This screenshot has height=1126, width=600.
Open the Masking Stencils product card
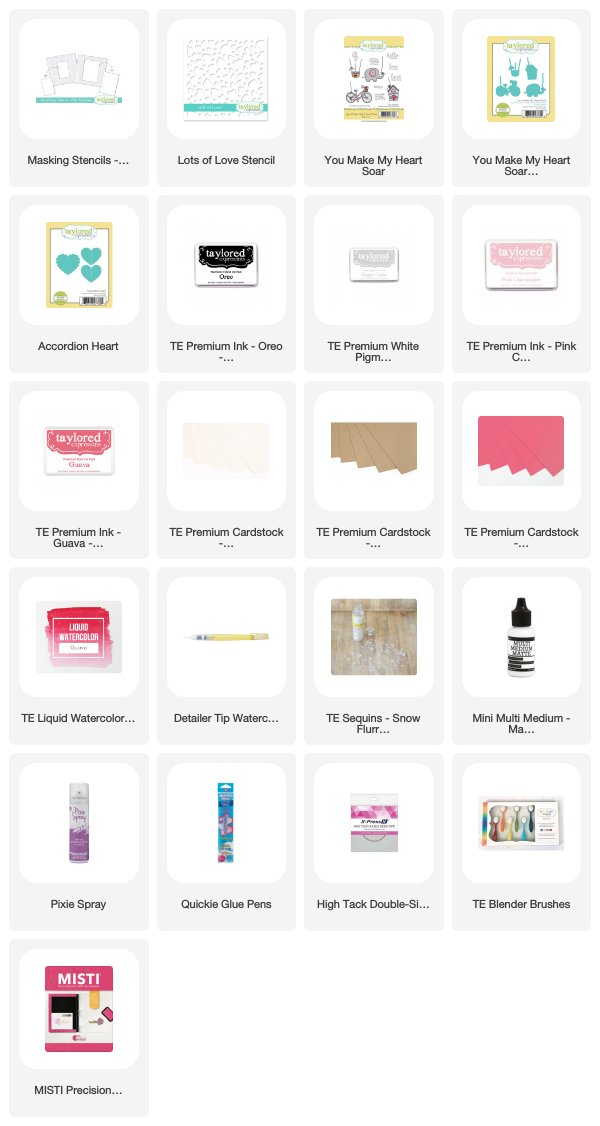(79, 98)
